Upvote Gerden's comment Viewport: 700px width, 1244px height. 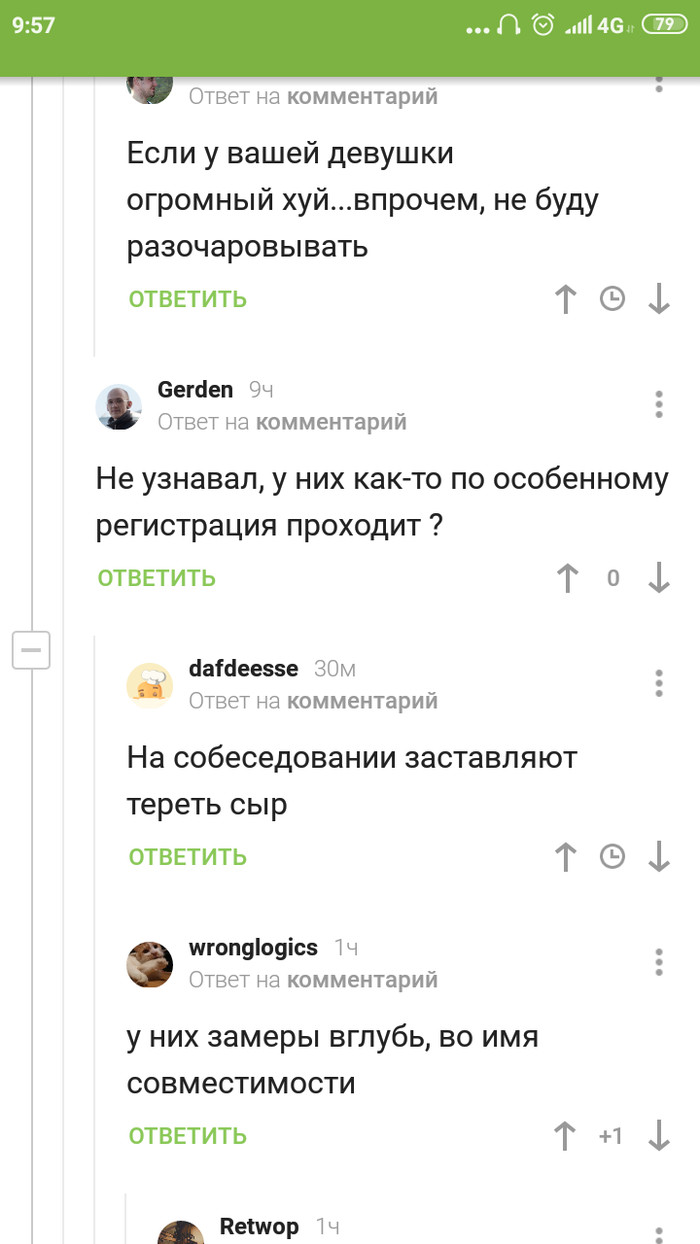(x=567, y=578)
